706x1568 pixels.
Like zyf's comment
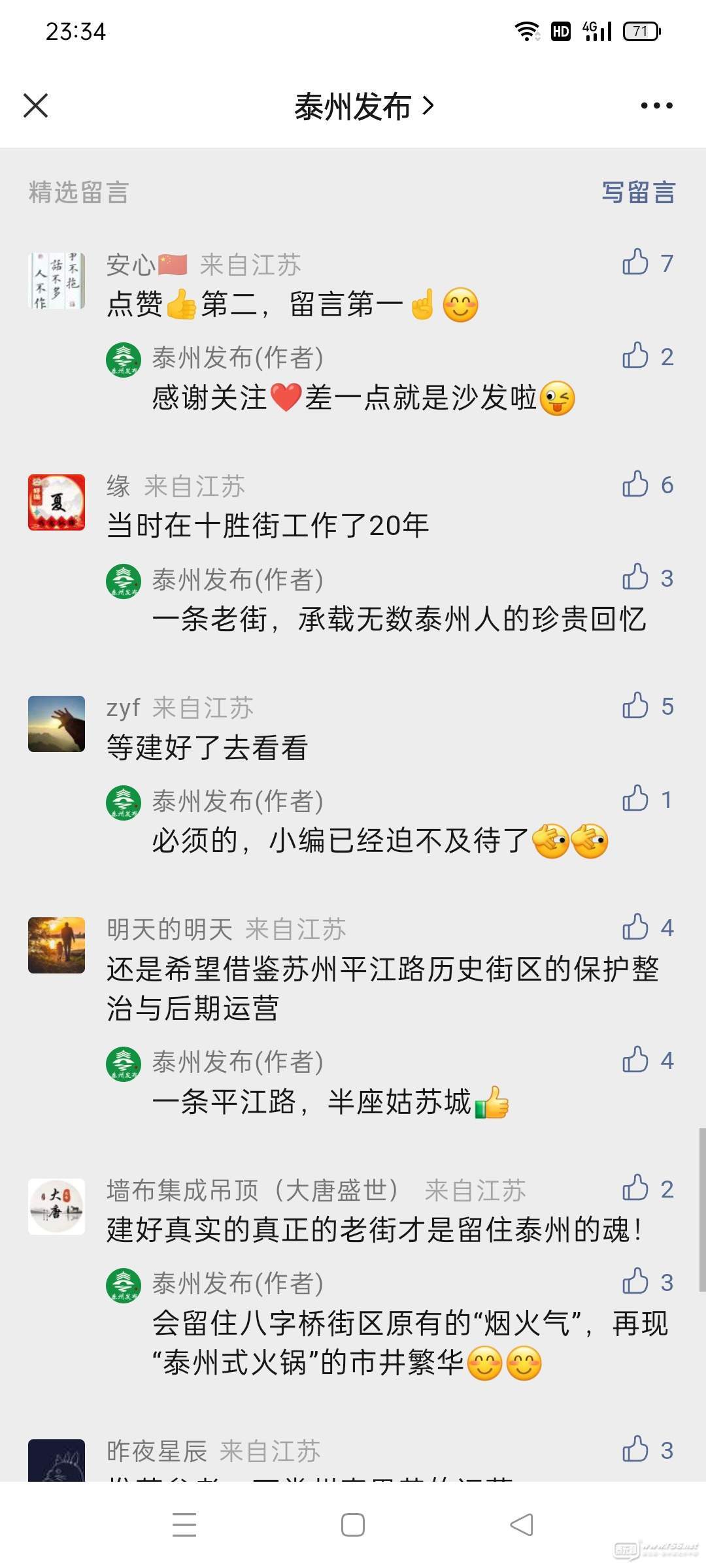[x=635, y=706]
